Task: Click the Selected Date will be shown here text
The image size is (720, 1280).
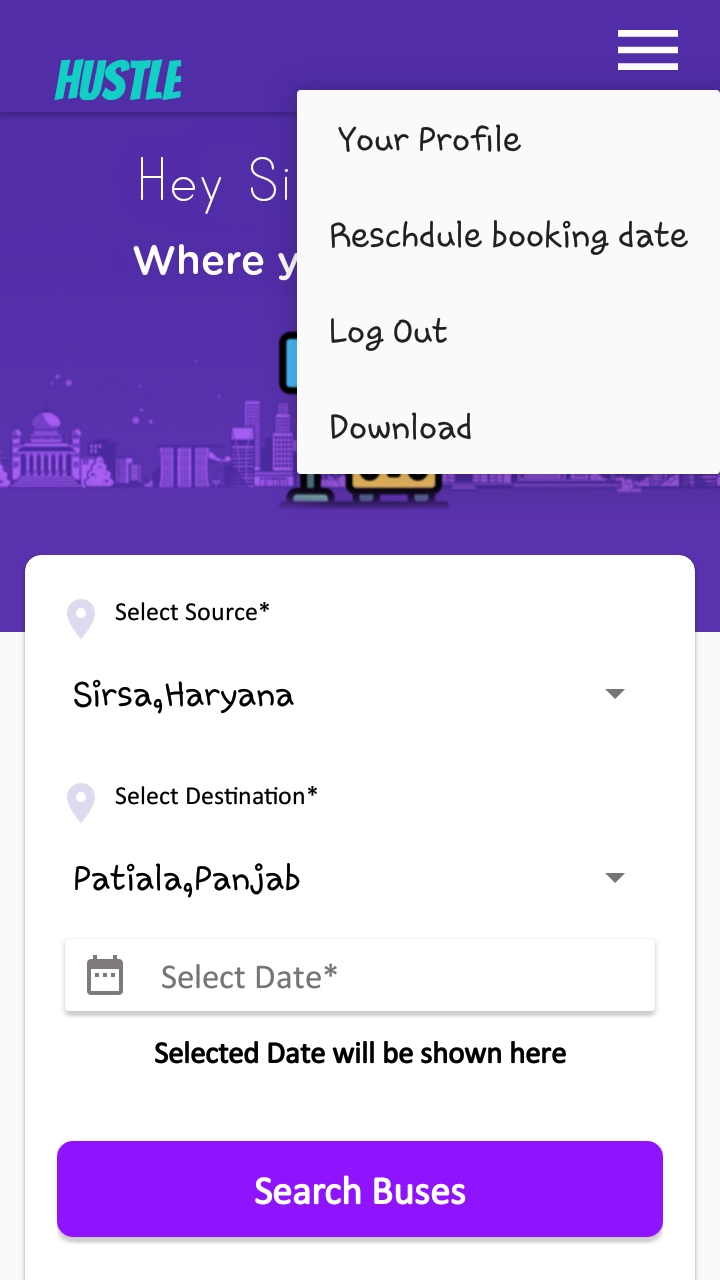Action: (x=360, y=1053)
